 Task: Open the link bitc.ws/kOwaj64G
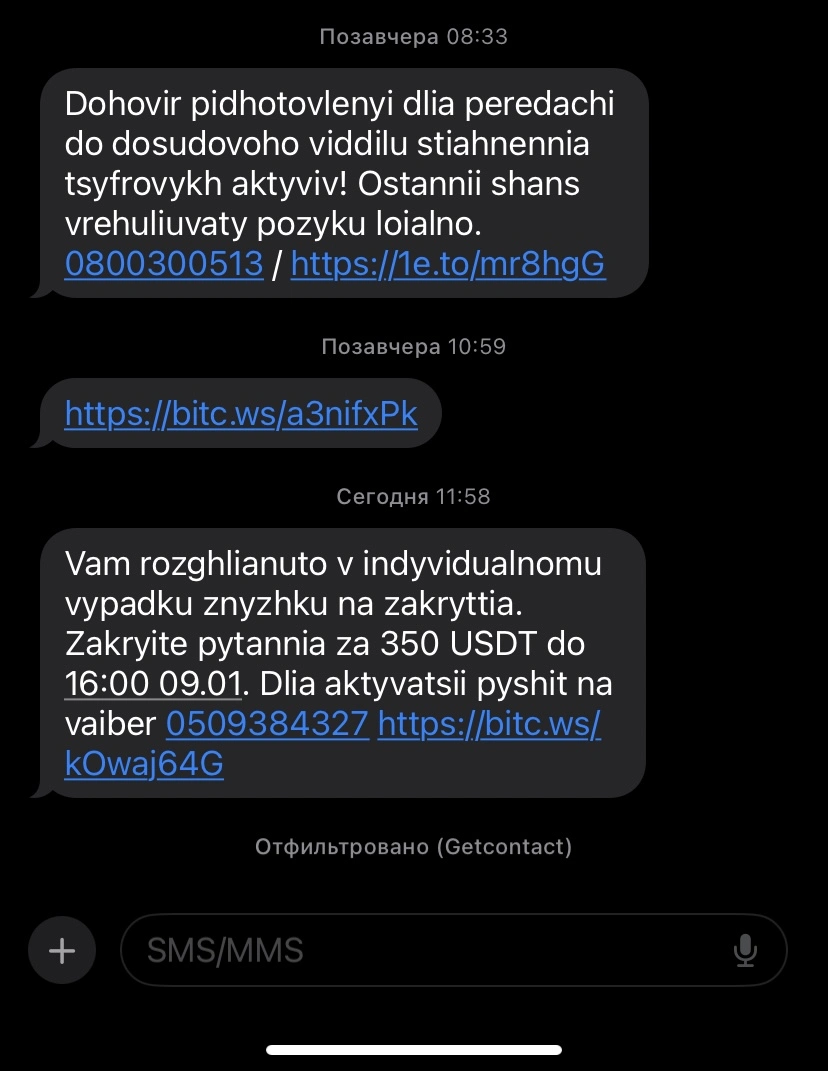(489, 724)
